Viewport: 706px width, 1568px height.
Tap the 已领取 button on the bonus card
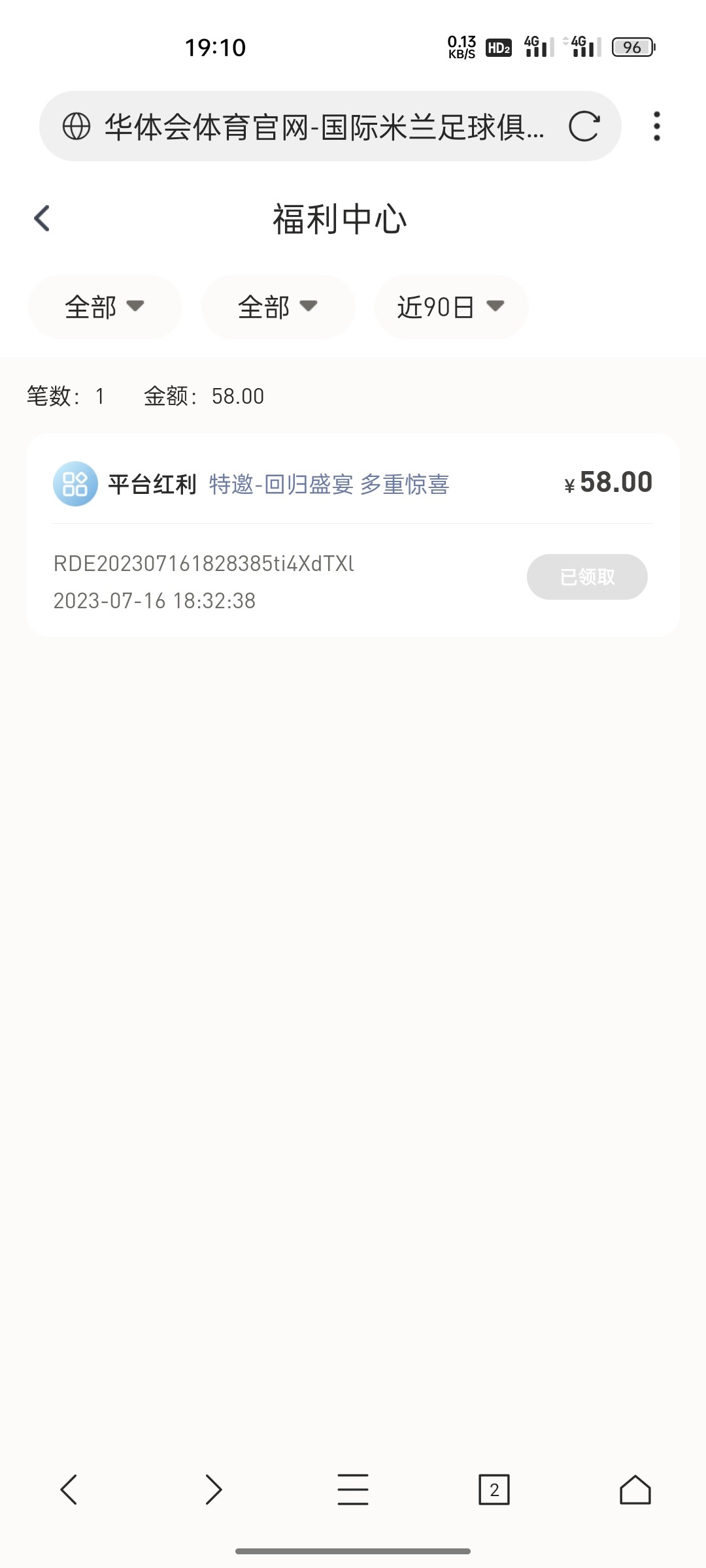(x=586, y=577)
